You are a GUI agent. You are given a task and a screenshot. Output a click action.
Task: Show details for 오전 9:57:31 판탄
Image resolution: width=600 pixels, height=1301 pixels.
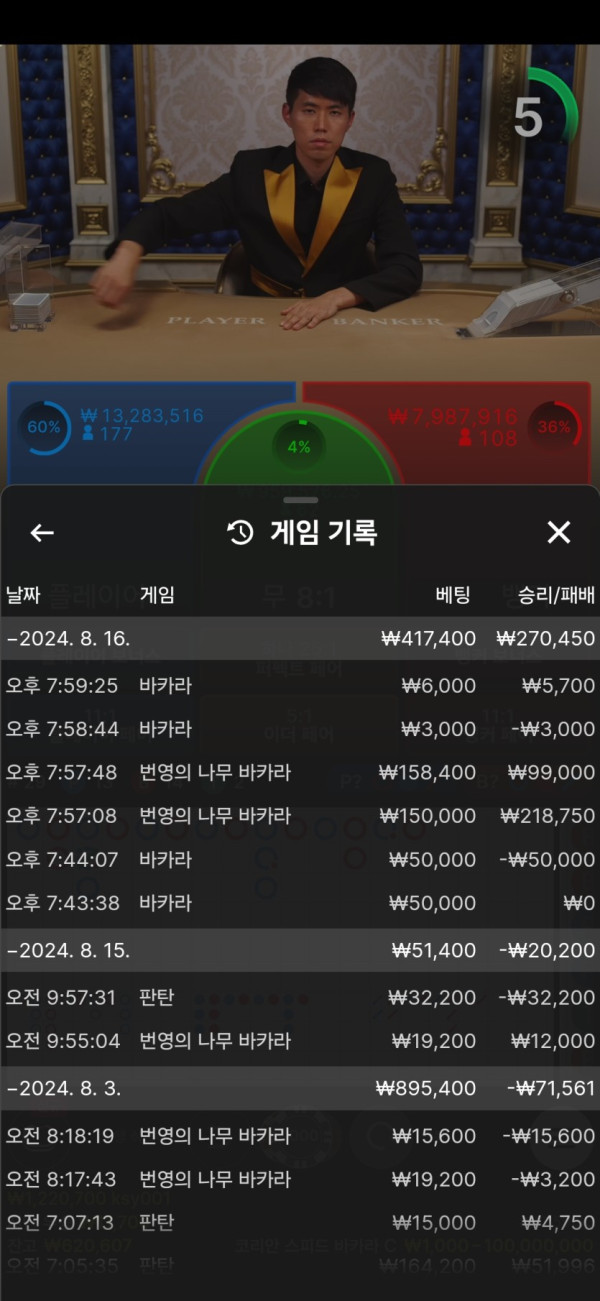click(x=300, y=998)
